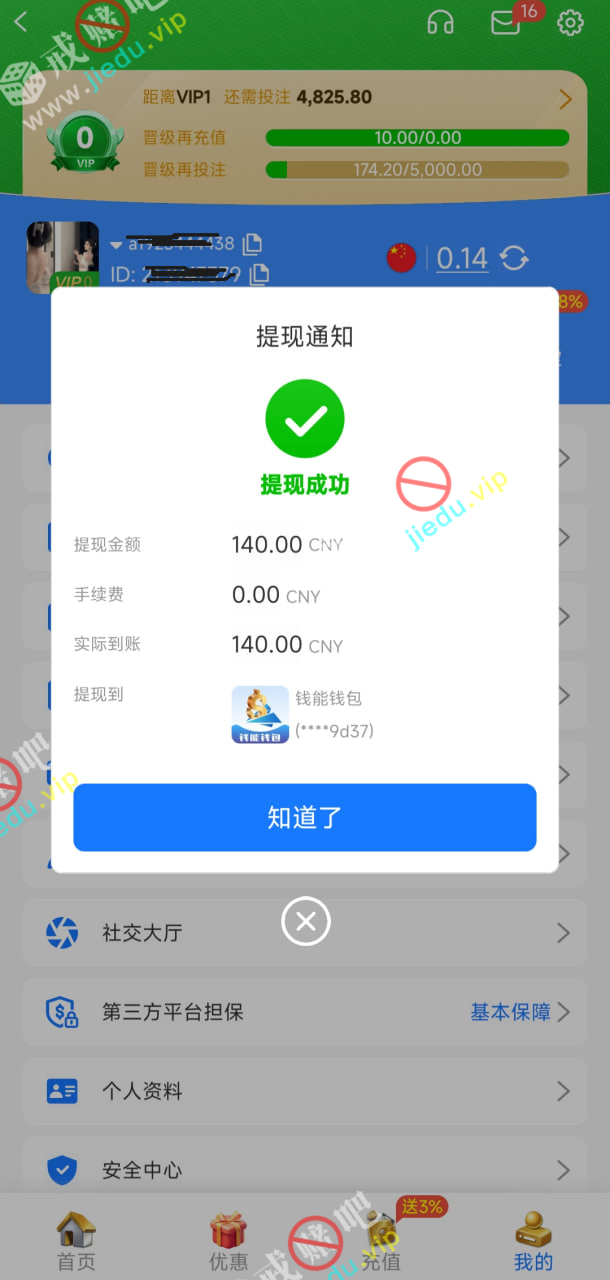Viewport: 610px width, 1280px height.
Task: Switch to the 优惠 tab
Action: click(228, 1240)
